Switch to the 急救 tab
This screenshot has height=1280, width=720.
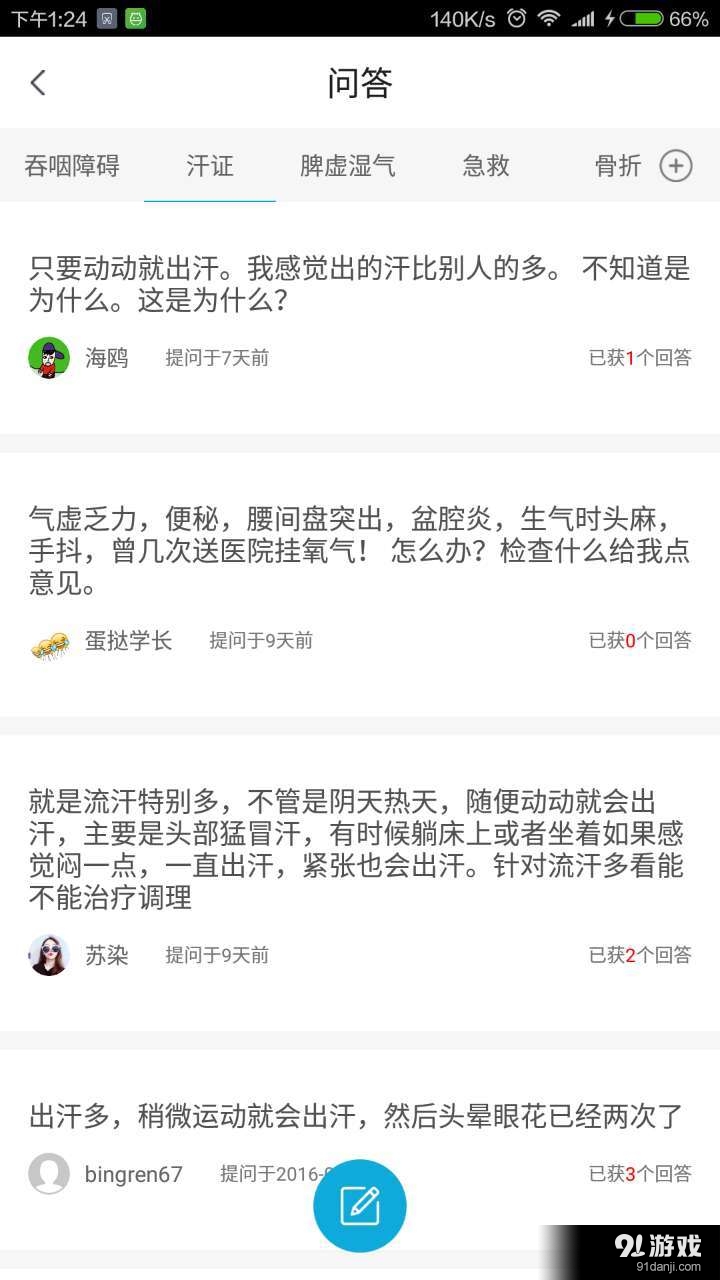click(485, 167)
